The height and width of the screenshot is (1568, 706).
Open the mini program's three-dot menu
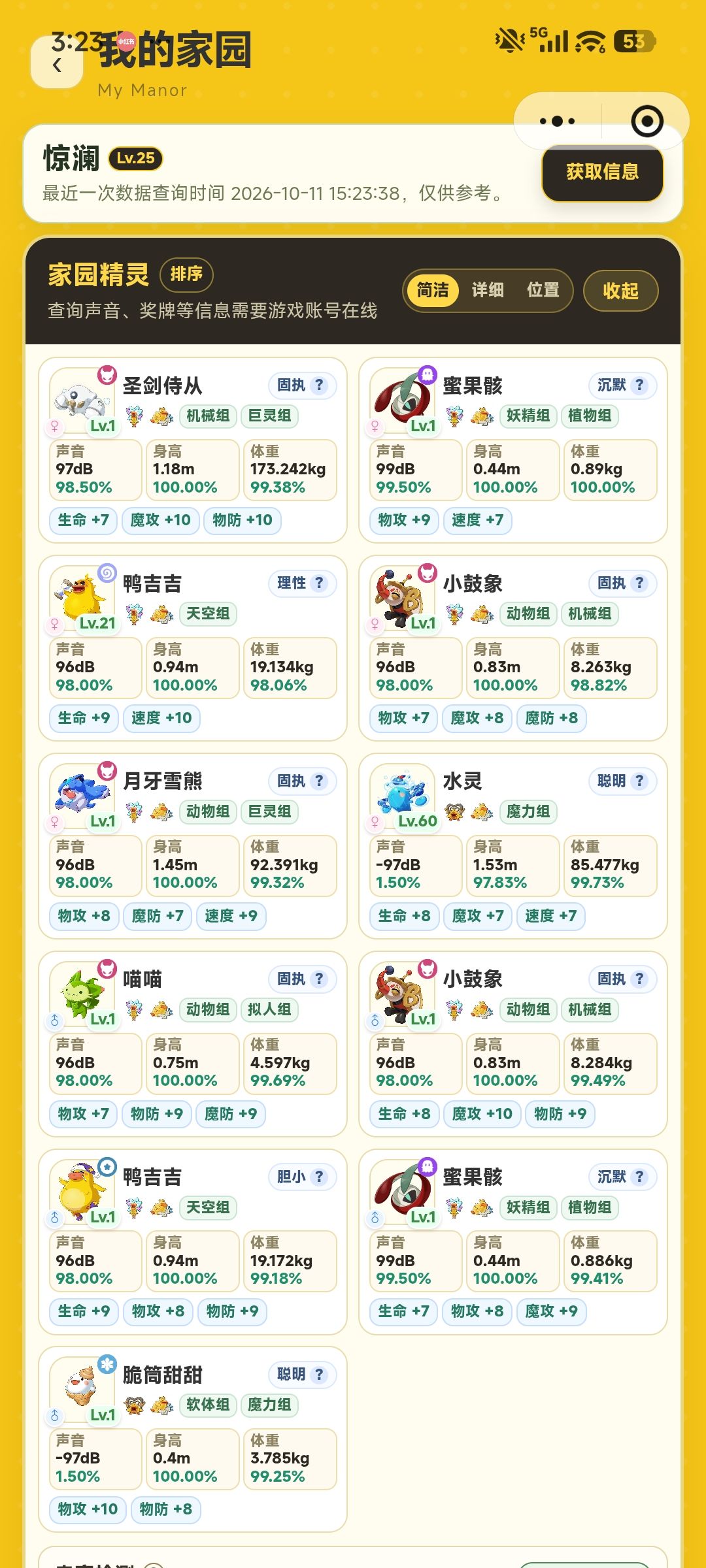pyautogui.click(x=557, y=121)
